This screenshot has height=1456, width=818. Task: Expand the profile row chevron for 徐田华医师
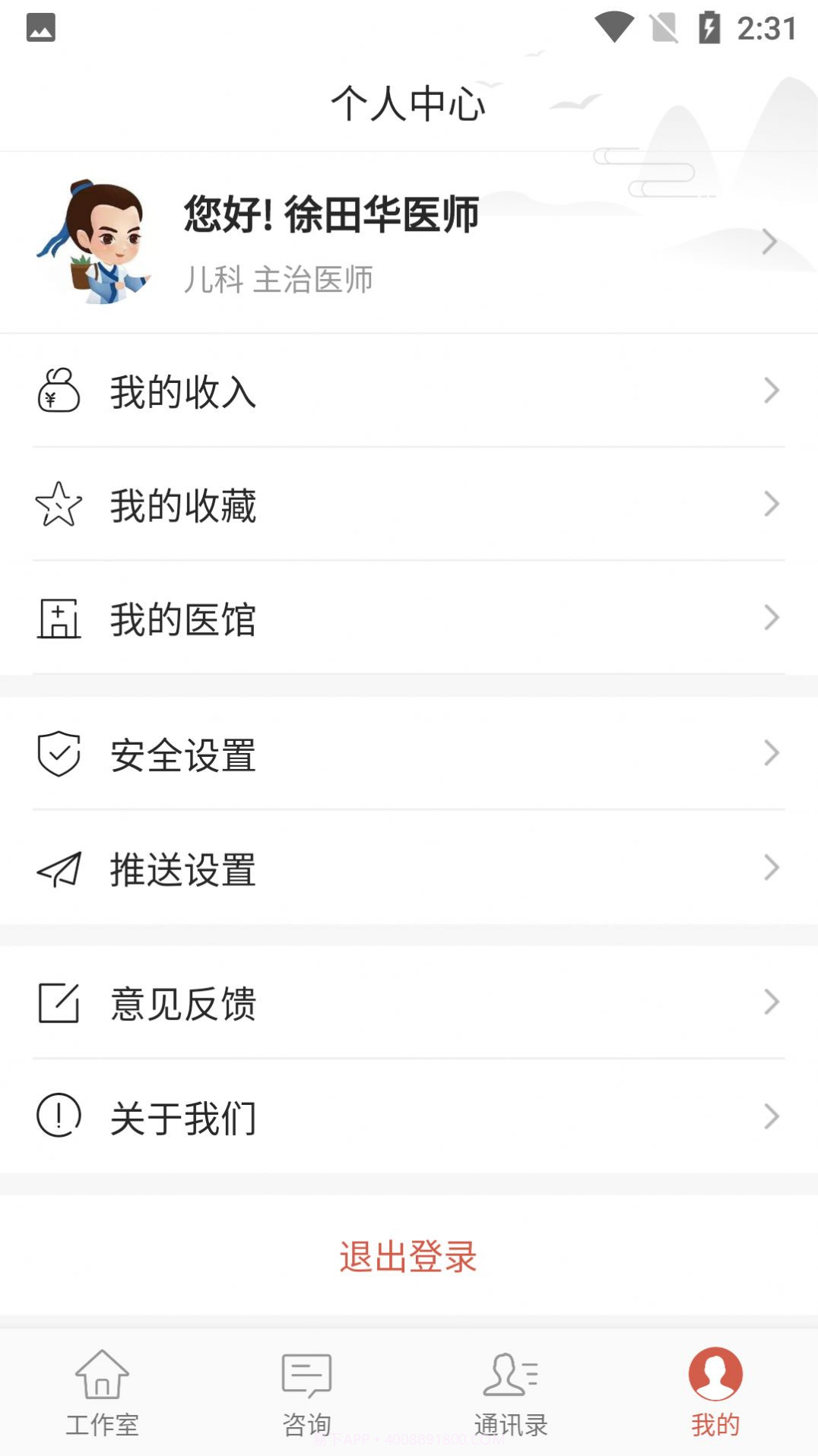click(x=770, y=242)
